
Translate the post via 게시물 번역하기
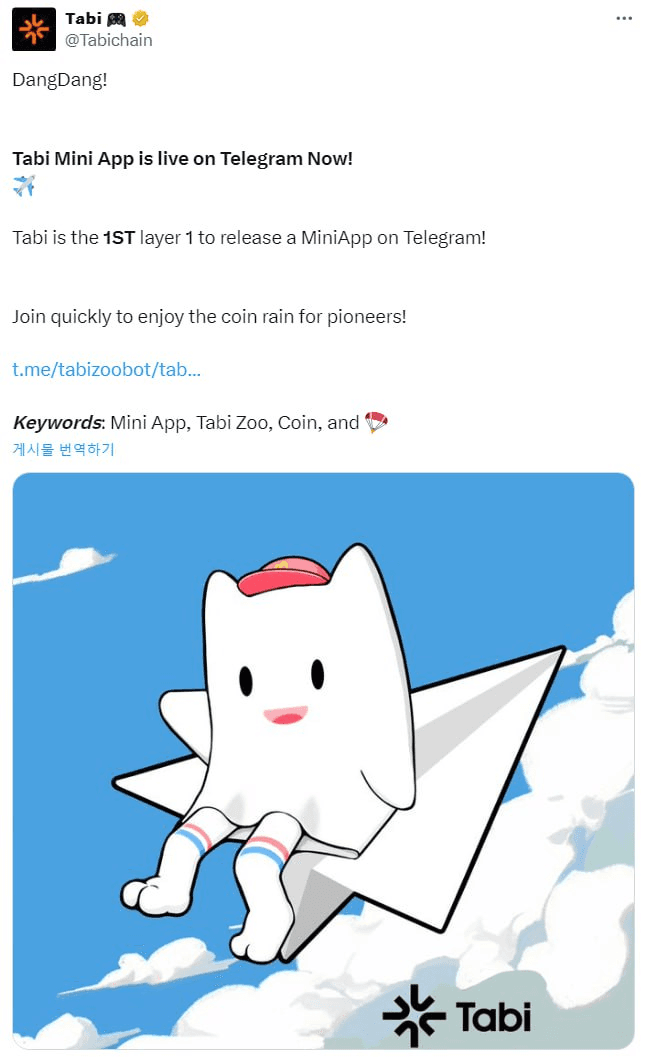[x=63, y=449]
